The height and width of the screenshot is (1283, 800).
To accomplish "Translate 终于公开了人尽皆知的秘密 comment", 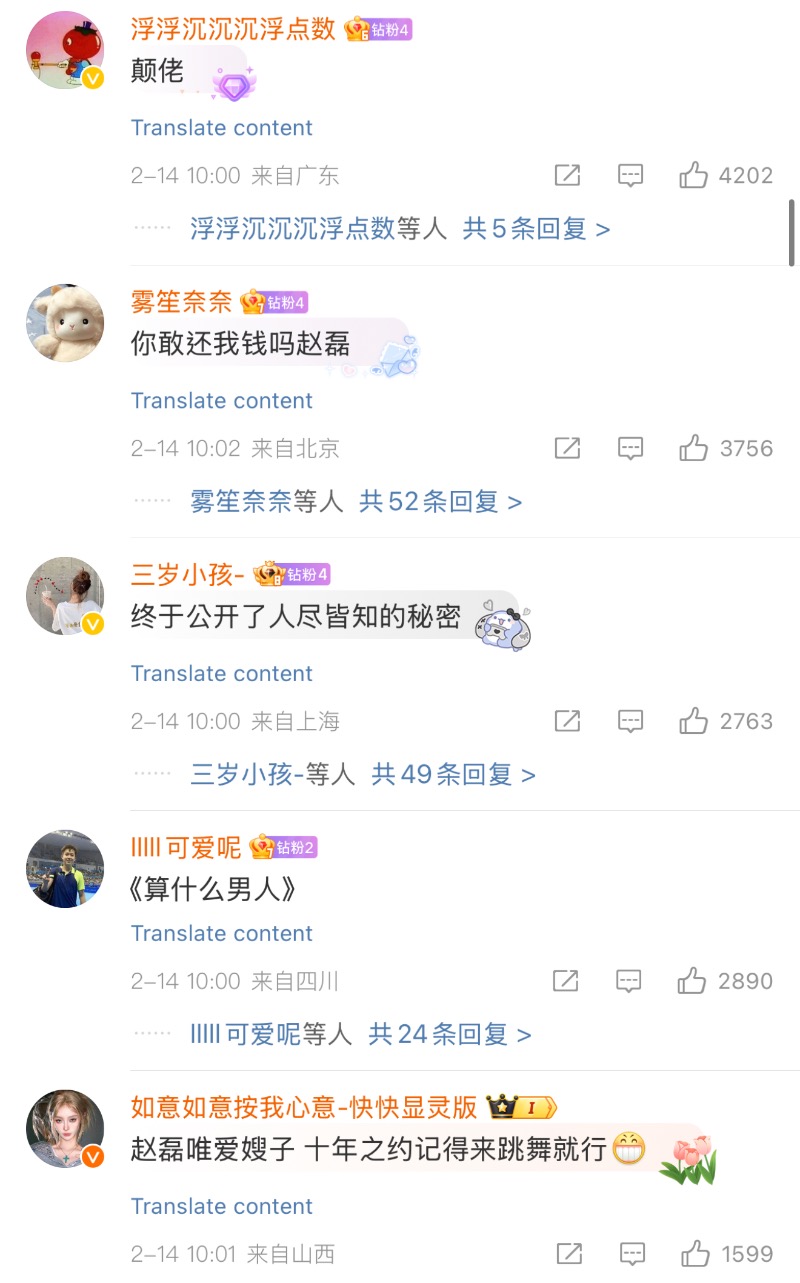I will [221, 674].
